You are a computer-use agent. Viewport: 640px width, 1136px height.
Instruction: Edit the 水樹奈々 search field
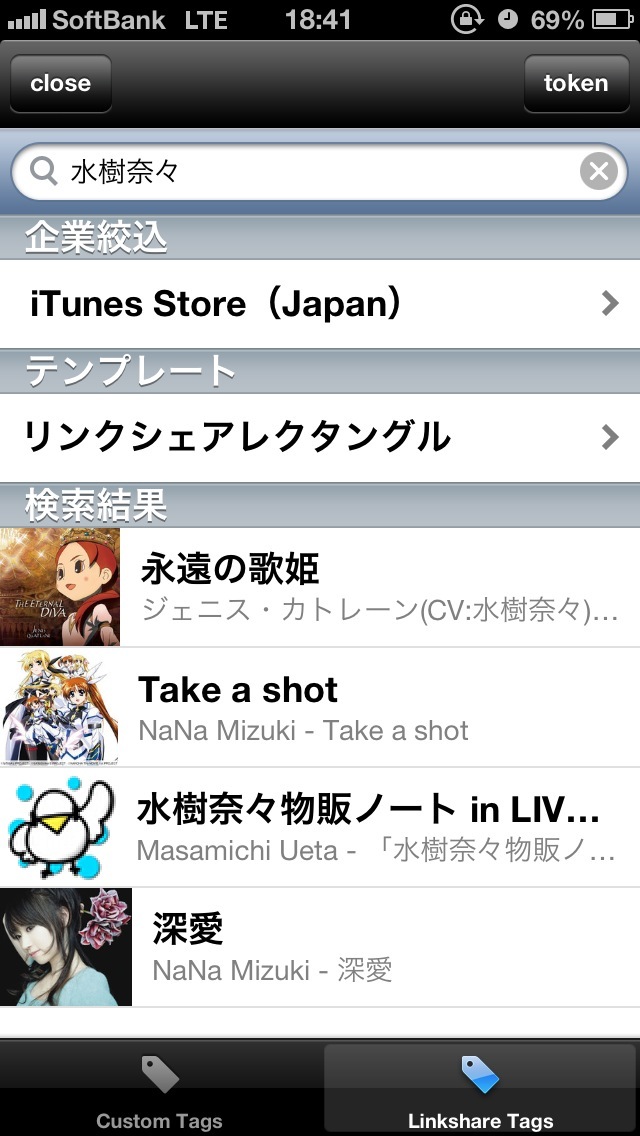point(319,172)
